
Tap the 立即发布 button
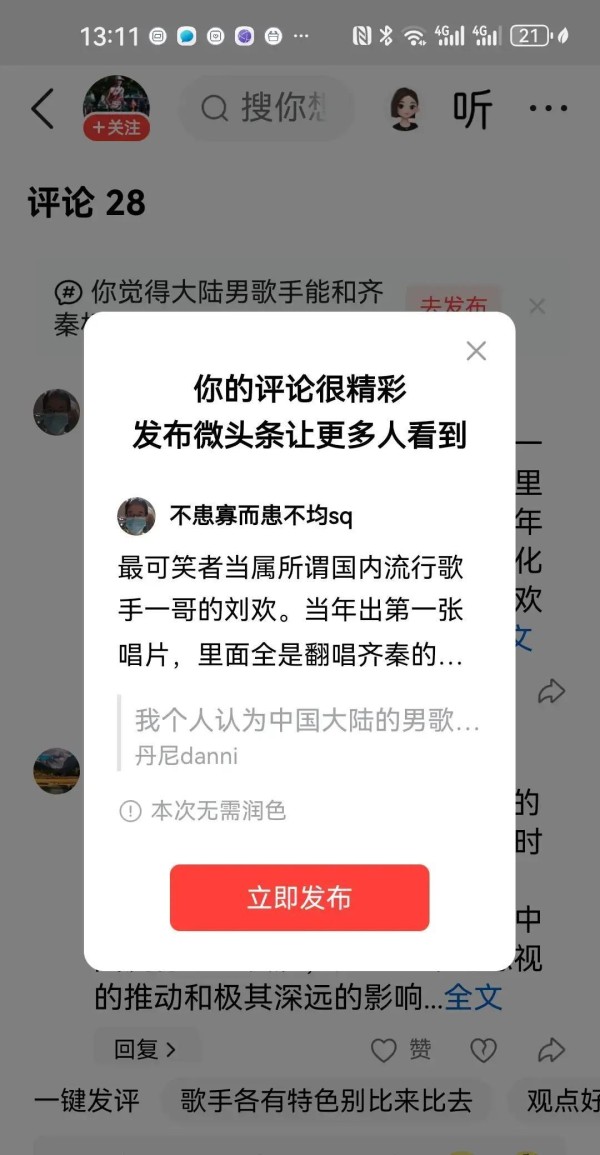tap(299, 897)
